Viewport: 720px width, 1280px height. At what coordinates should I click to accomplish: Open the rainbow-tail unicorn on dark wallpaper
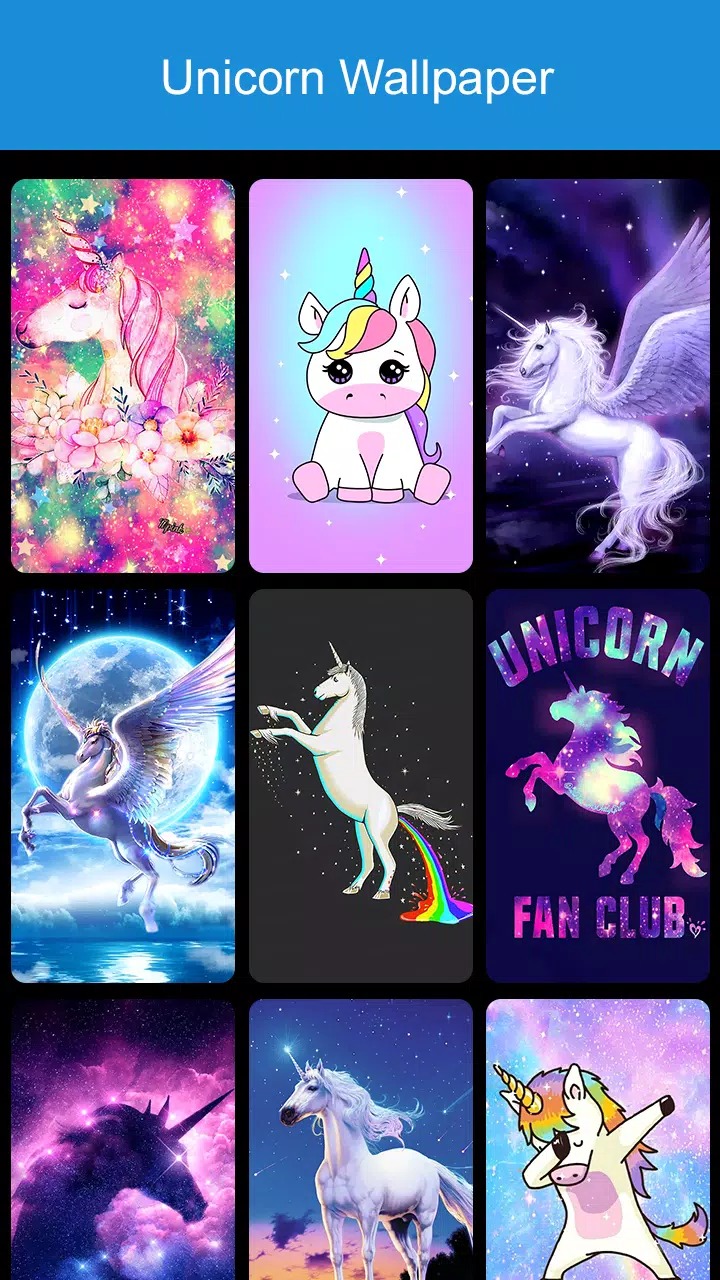[361, 786]
